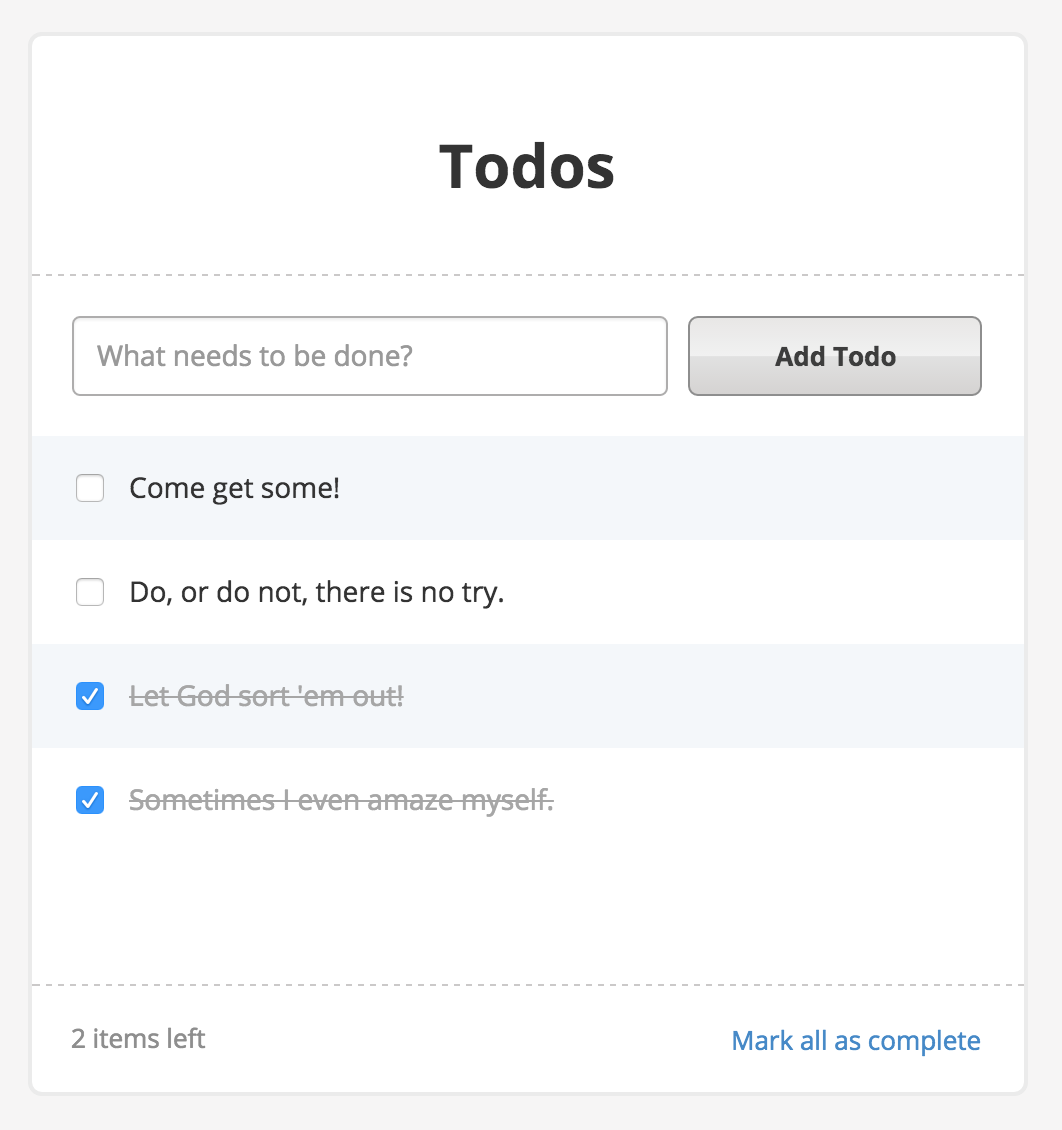Focus the 'What needs to be done?' field
This screenshot has height=1130, width=1062.
click(369, 356)
